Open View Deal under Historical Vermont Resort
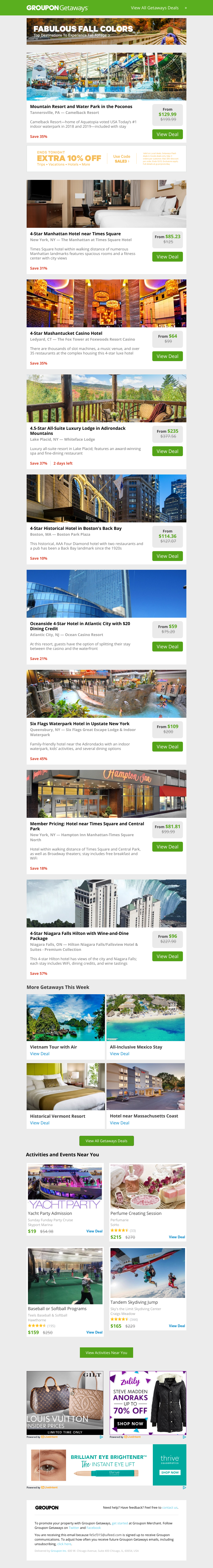 point(40,1123)
